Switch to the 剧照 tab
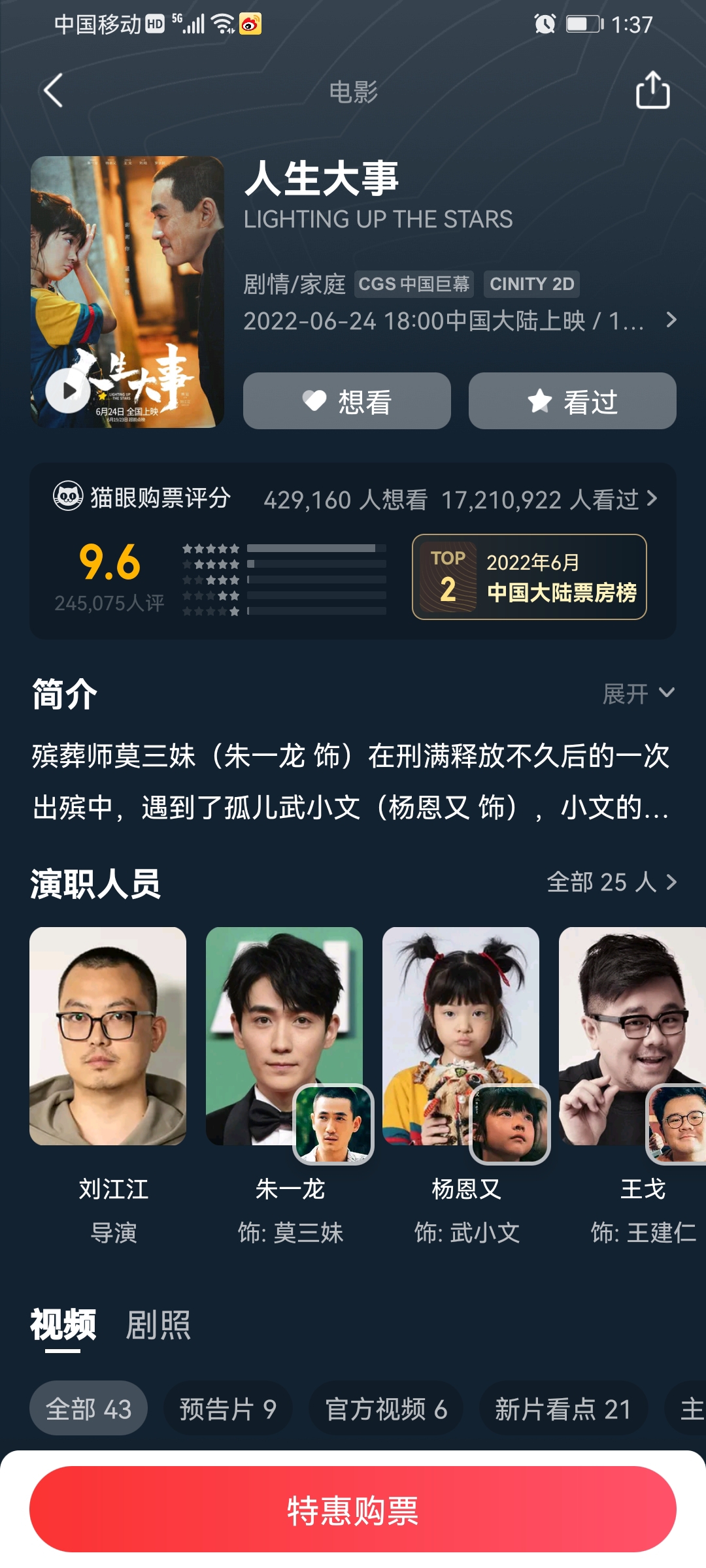The image size is (706, 1568). pos(158,1325)
